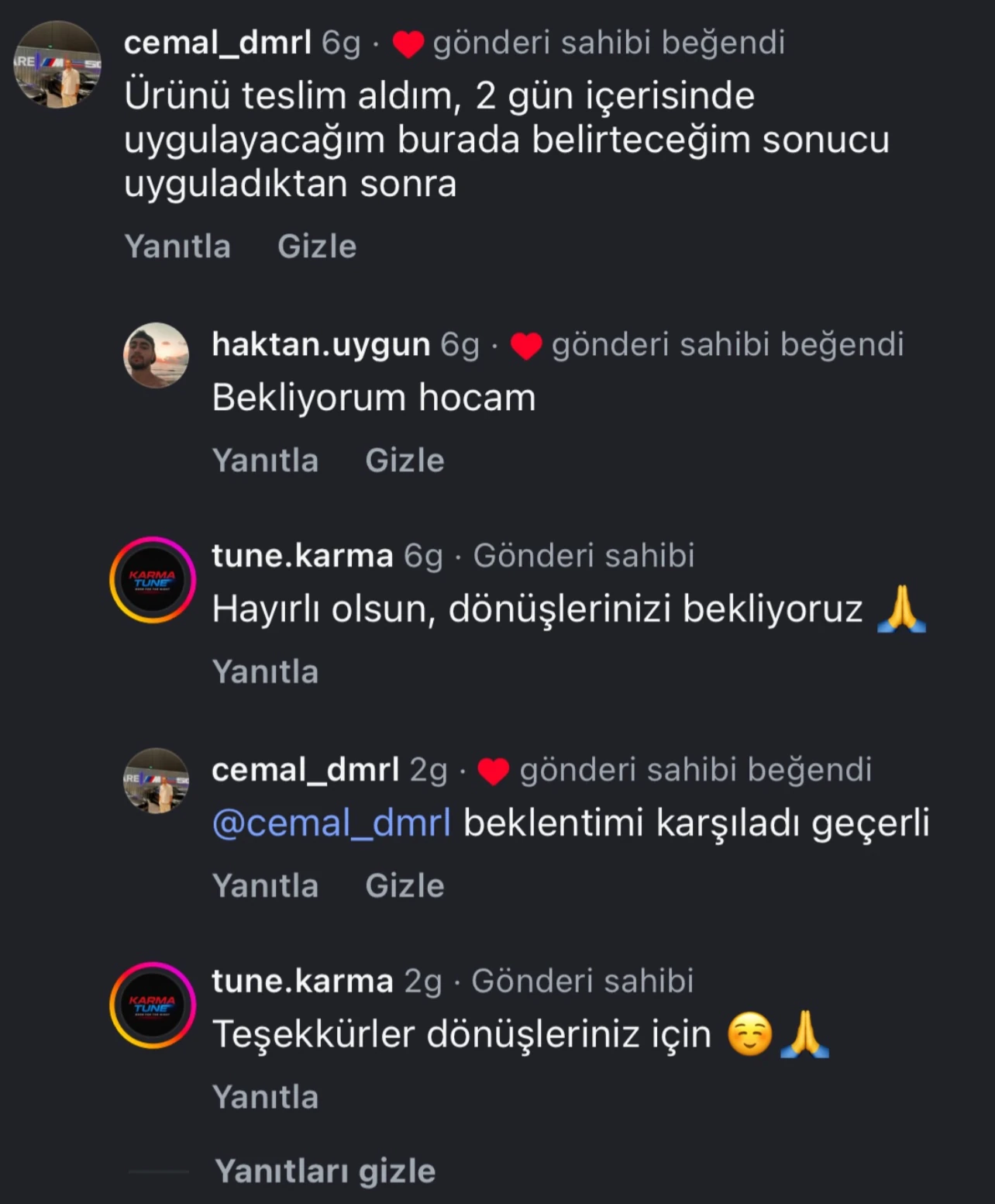This screenshot has width=995, height=1204.
Task: Tap "Yanıtları gizle" to collapse the replies
Action: (x=325, y=1171)
